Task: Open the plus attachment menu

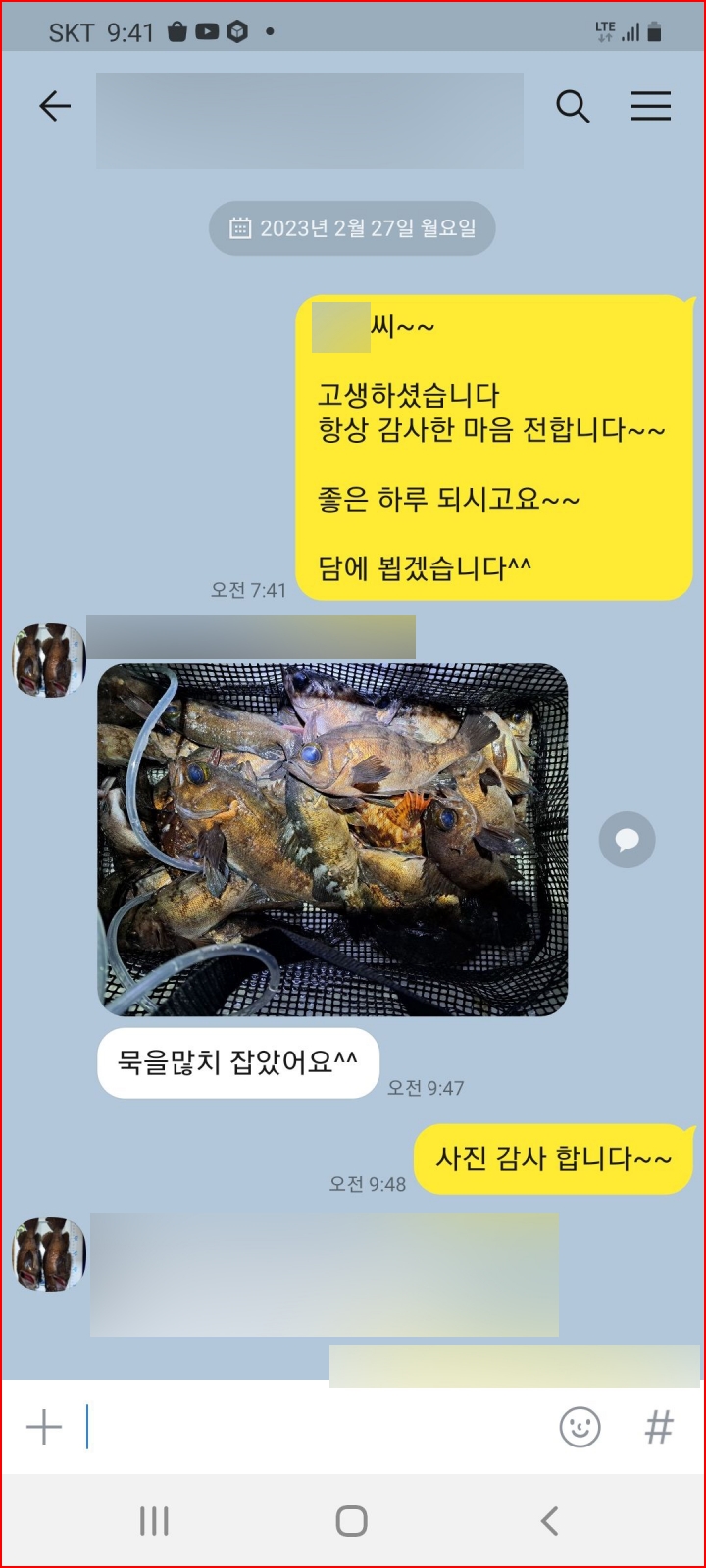Action: (x=44, y=1427)
